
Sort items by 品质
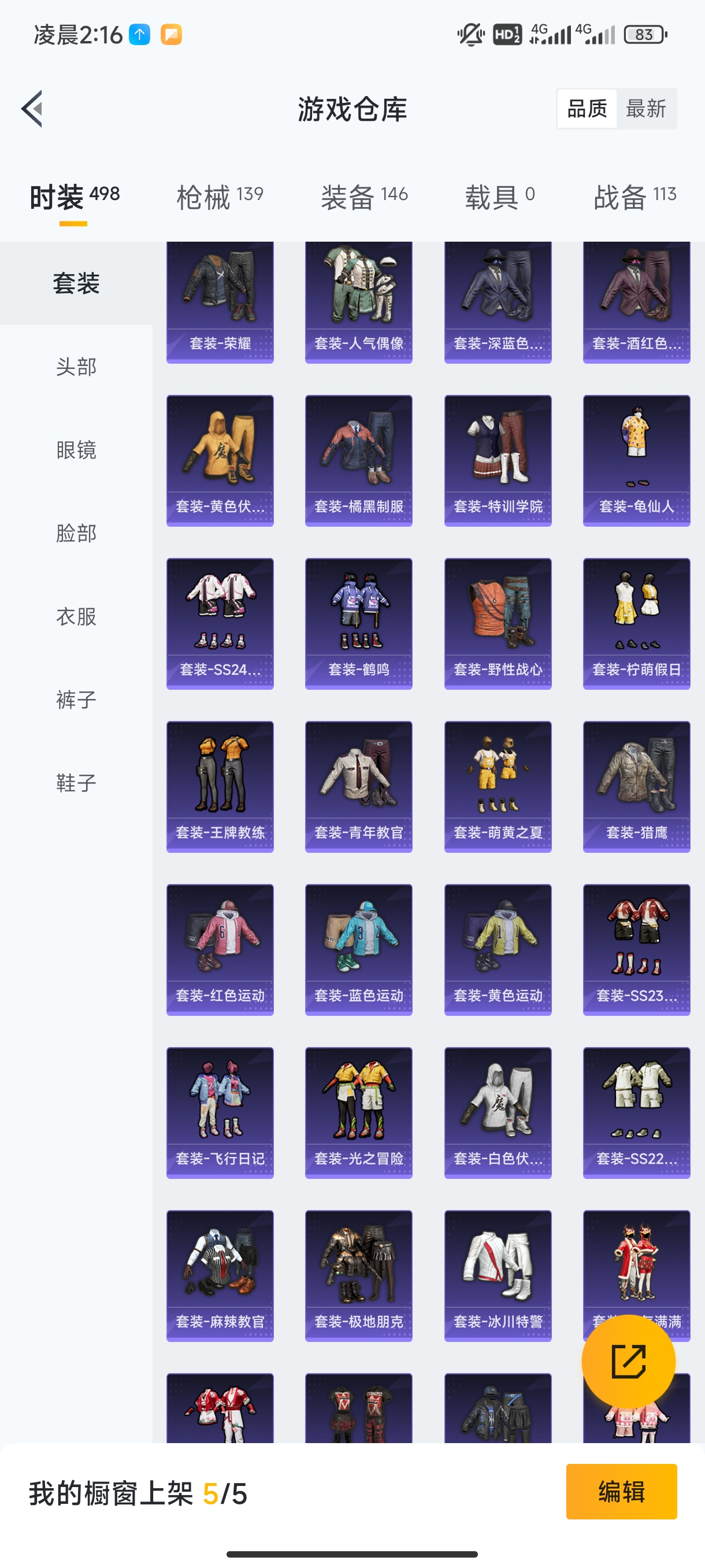[587, 109]
